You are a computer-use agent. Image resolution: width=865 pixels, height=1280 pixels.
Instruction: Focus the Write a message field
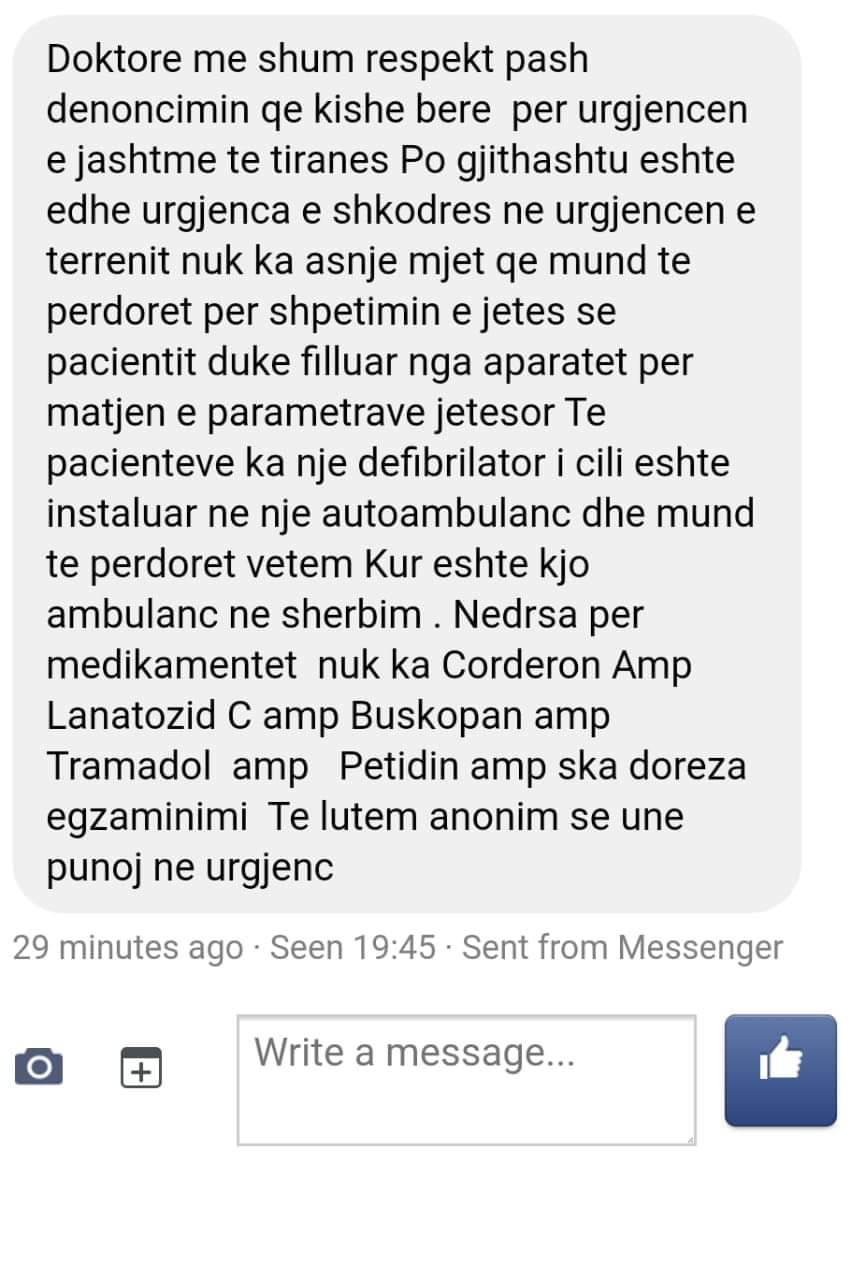coord(466,1079)
